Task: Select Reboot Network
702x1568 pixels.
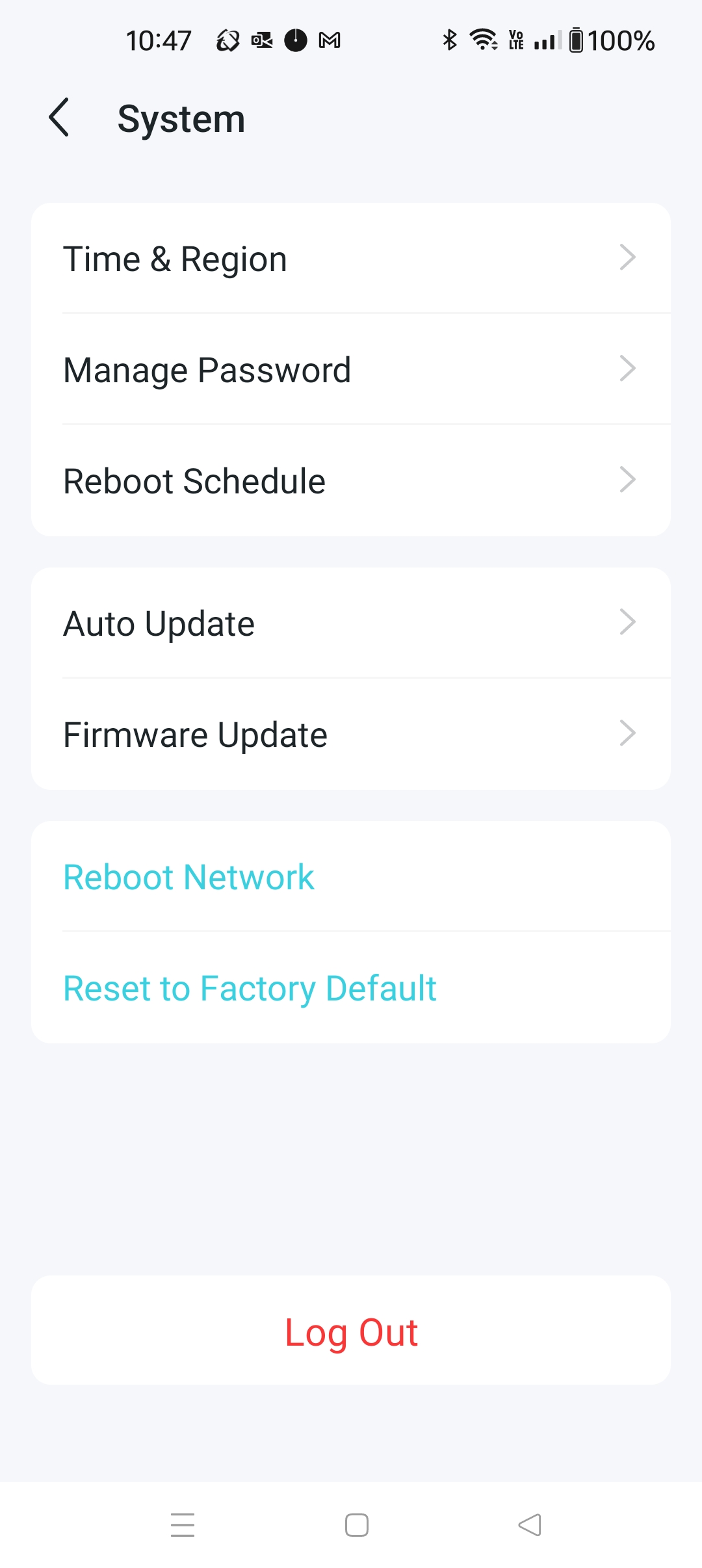Action: click(188, 877)
